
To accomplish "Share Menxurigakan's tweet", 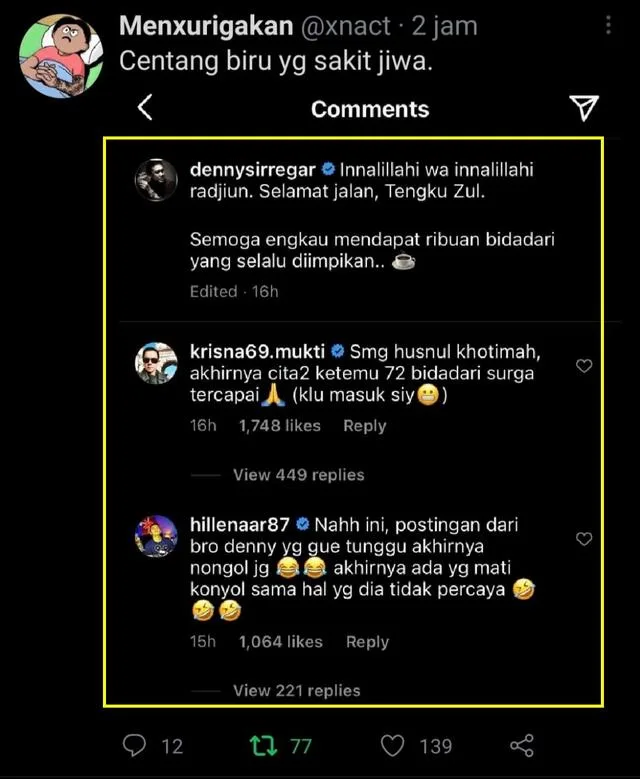I will (521, 745).
